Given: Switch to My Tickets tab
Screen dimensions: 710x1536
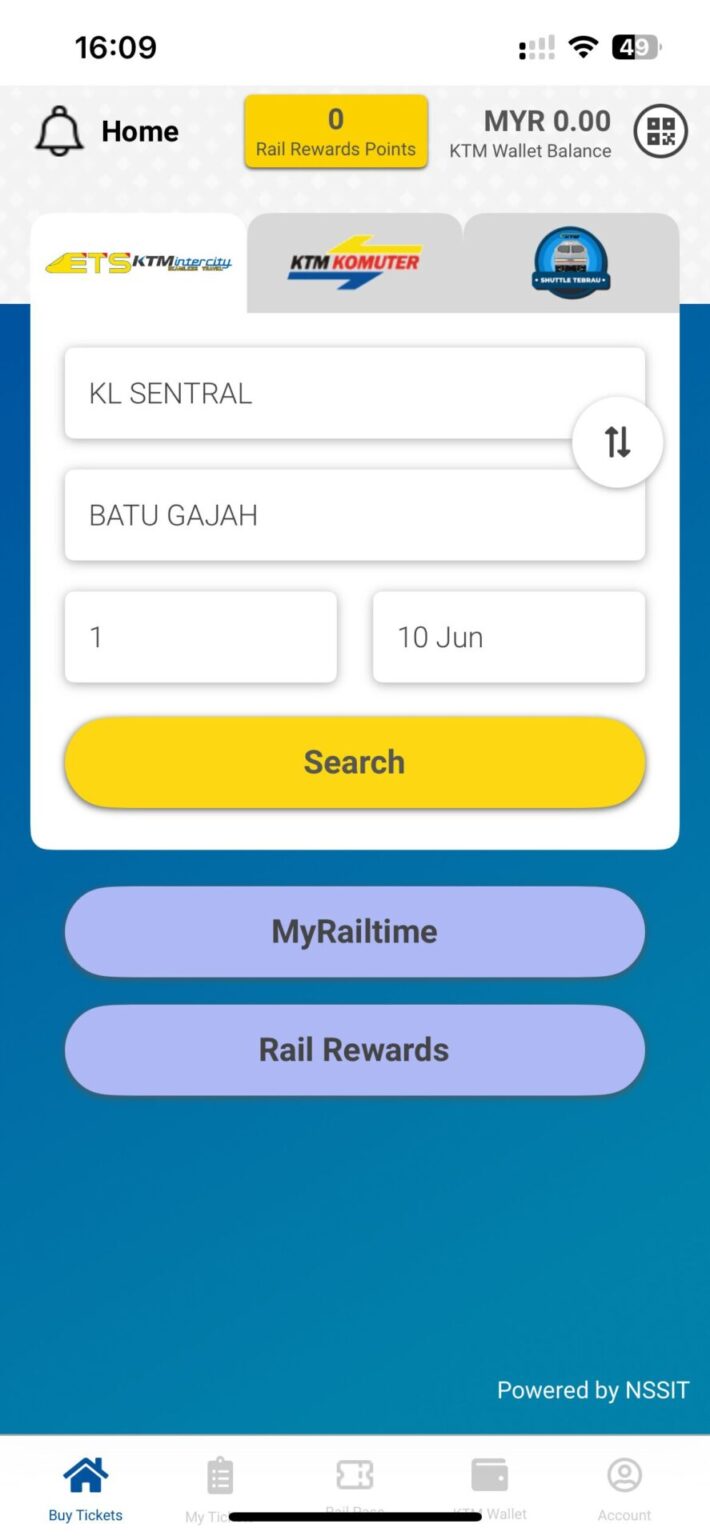Looking at the screenshot, I should pos(219,1487).
